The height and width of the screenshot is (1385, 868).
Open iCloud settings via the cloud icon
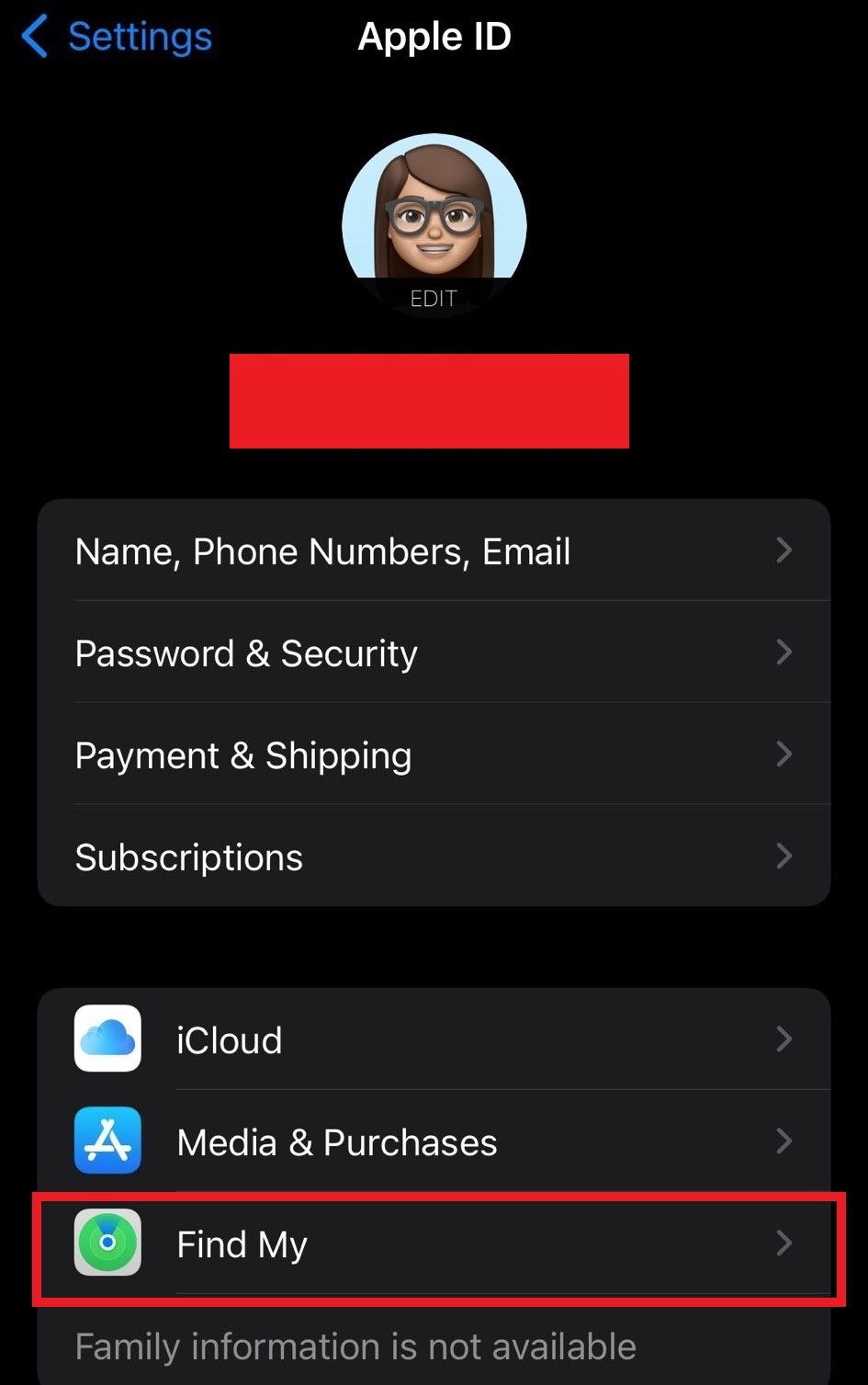click(107, 1039)
